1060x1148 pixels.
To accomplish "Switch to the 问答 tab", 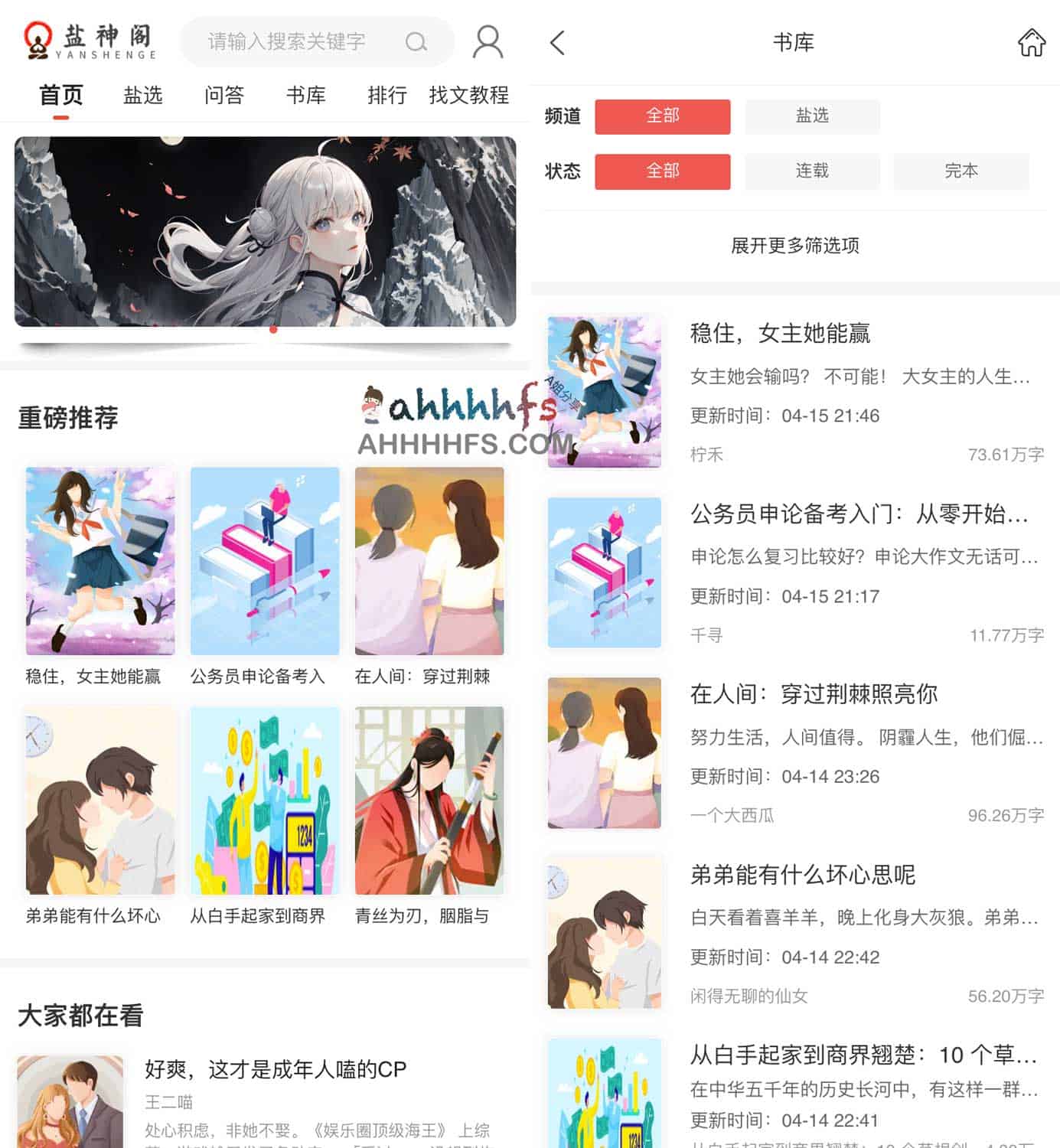I will [224, 95].
